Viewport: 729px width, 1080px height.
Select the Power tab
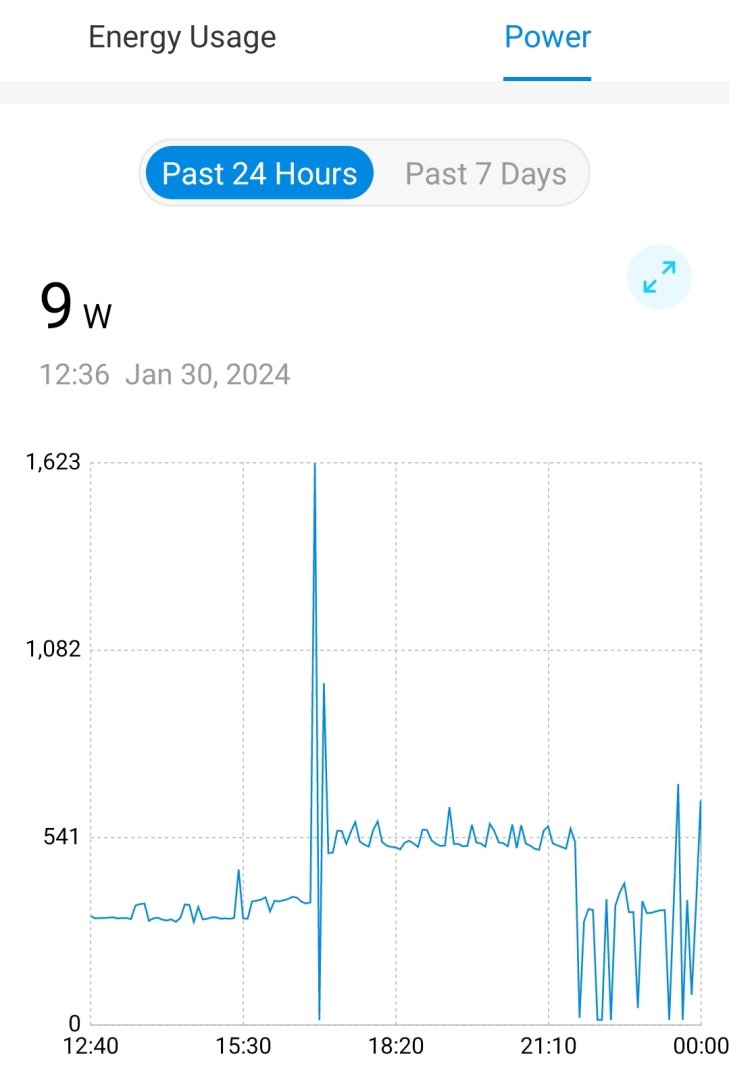pos(547,38)
